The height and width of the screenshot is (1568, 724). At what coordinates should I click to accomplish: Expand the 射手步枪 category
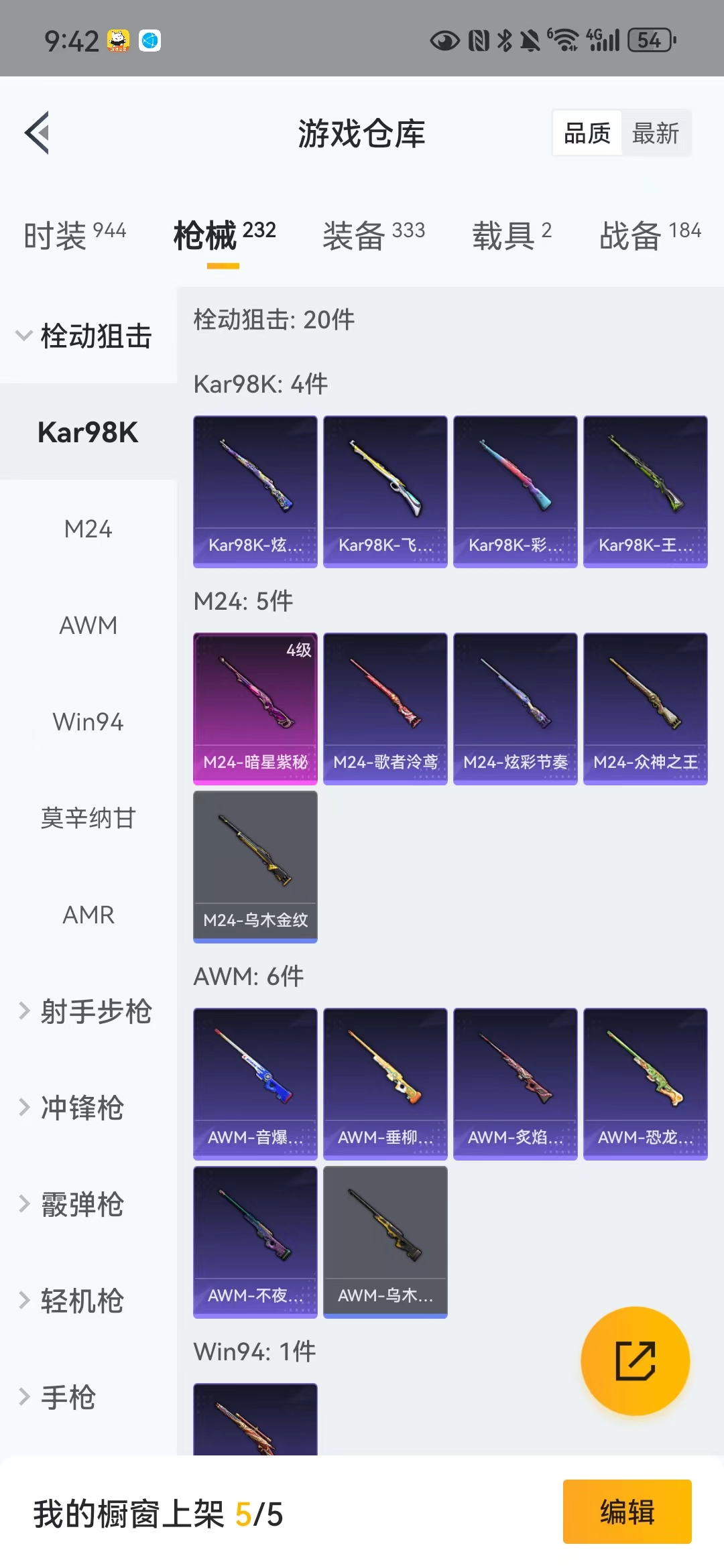coord(87,1011)
